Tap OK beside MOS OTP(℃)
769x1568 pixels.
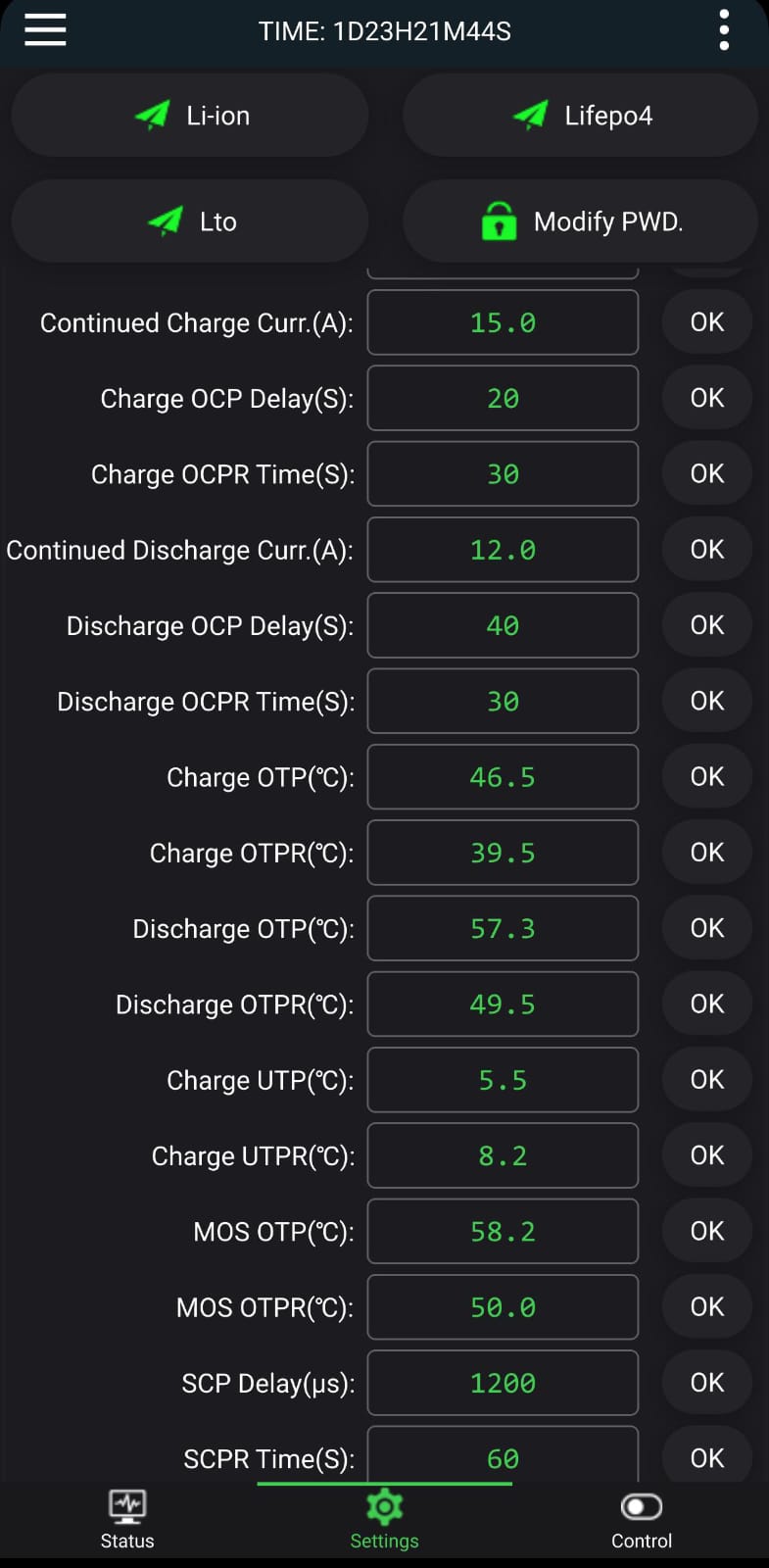click(x=706, y=1231)
